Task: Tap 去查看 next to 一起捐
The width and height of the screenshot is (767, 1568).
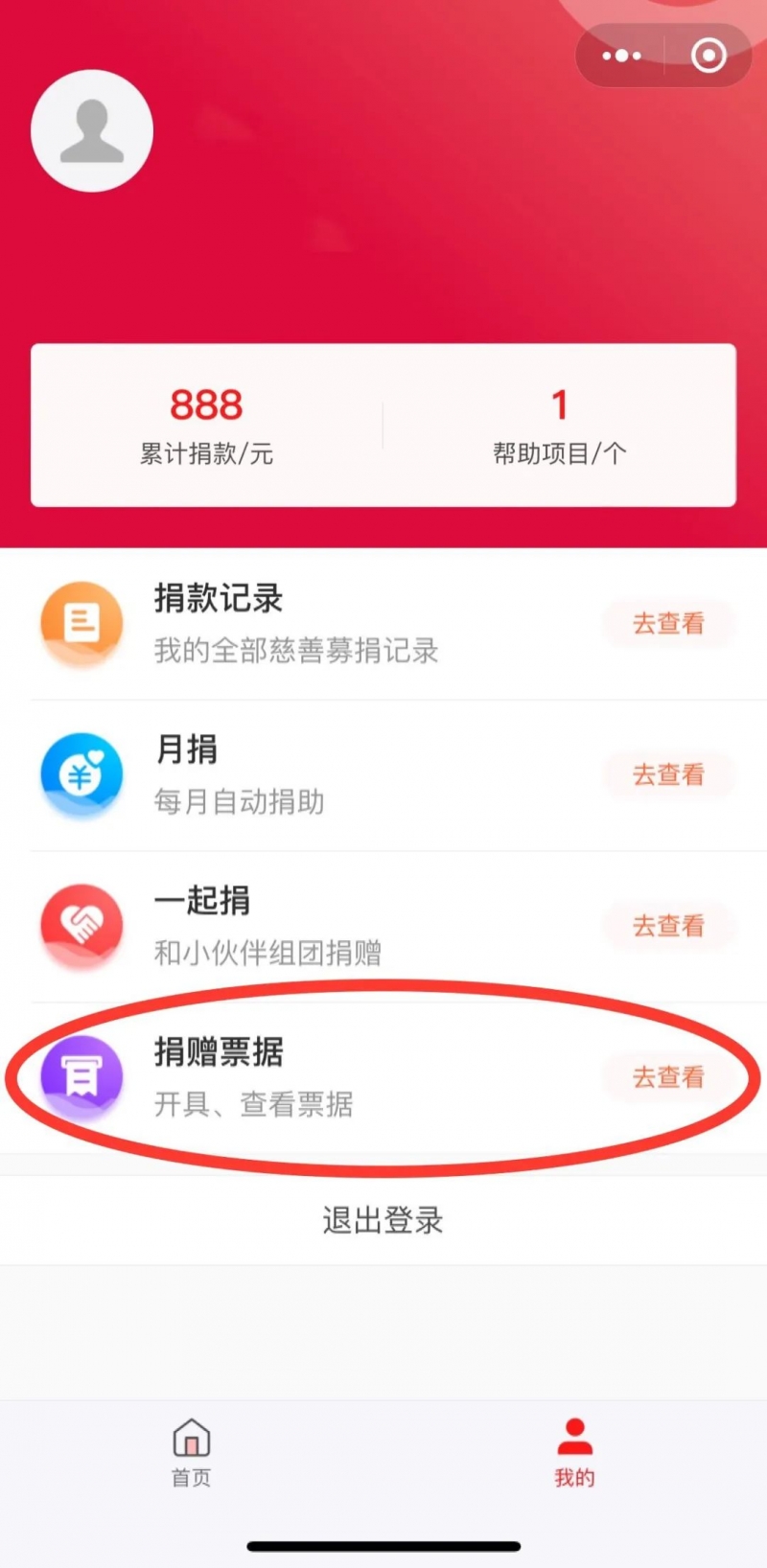Action: [668, 926]
